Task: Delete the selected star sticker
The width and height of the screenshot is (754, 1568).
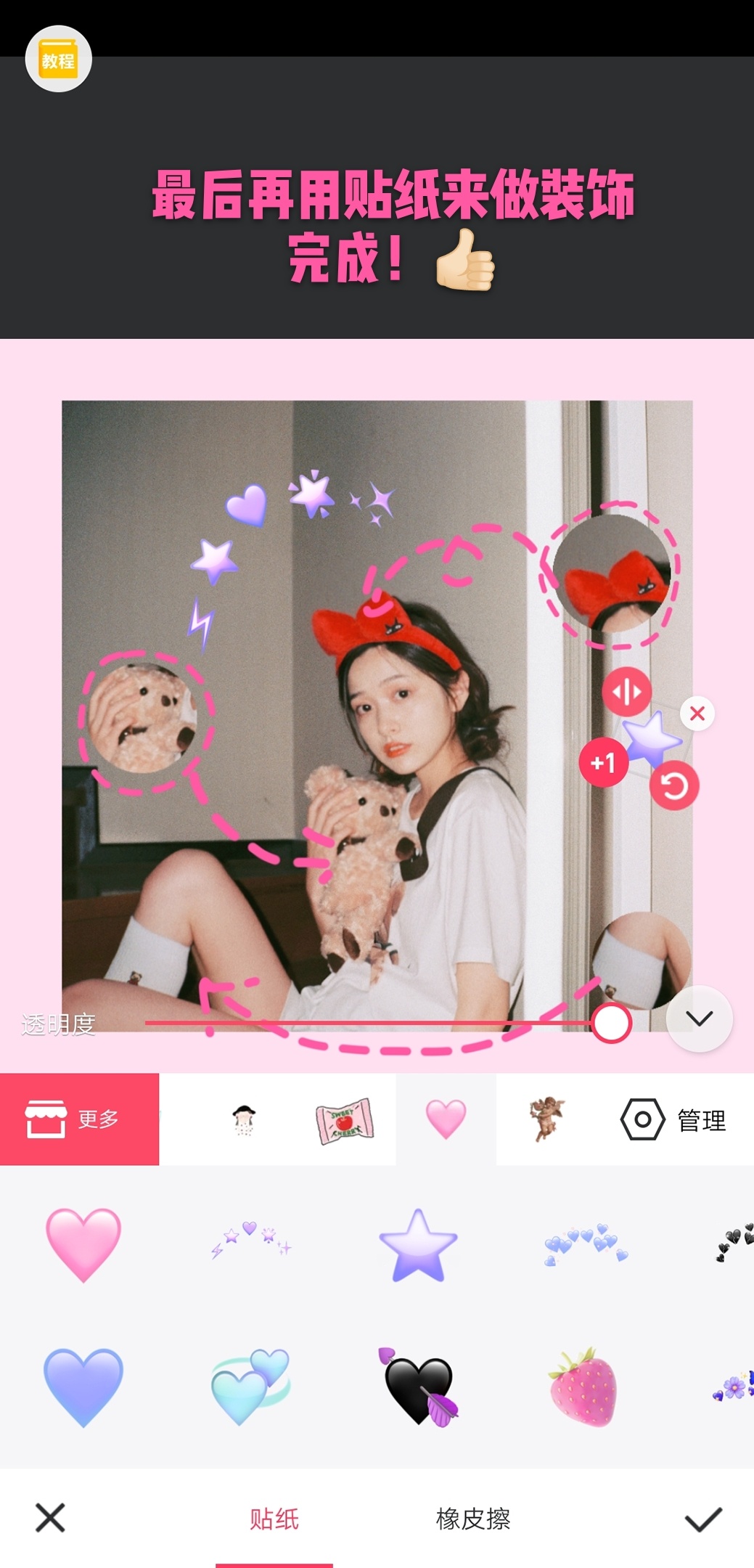Action: 697,714
